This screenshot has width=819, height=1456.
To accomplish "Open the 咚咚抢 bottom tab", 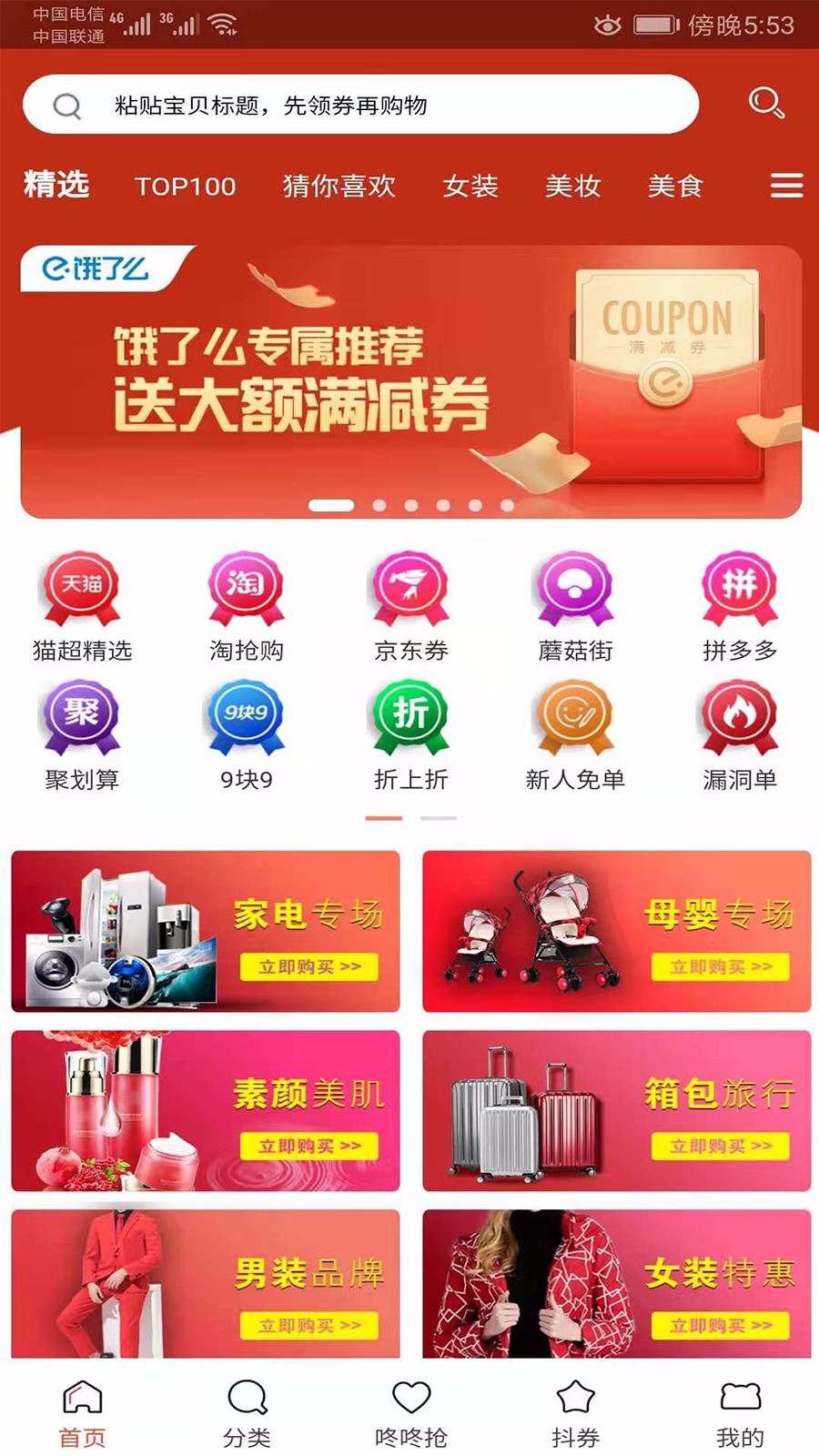I will [x=411, y=1414].
